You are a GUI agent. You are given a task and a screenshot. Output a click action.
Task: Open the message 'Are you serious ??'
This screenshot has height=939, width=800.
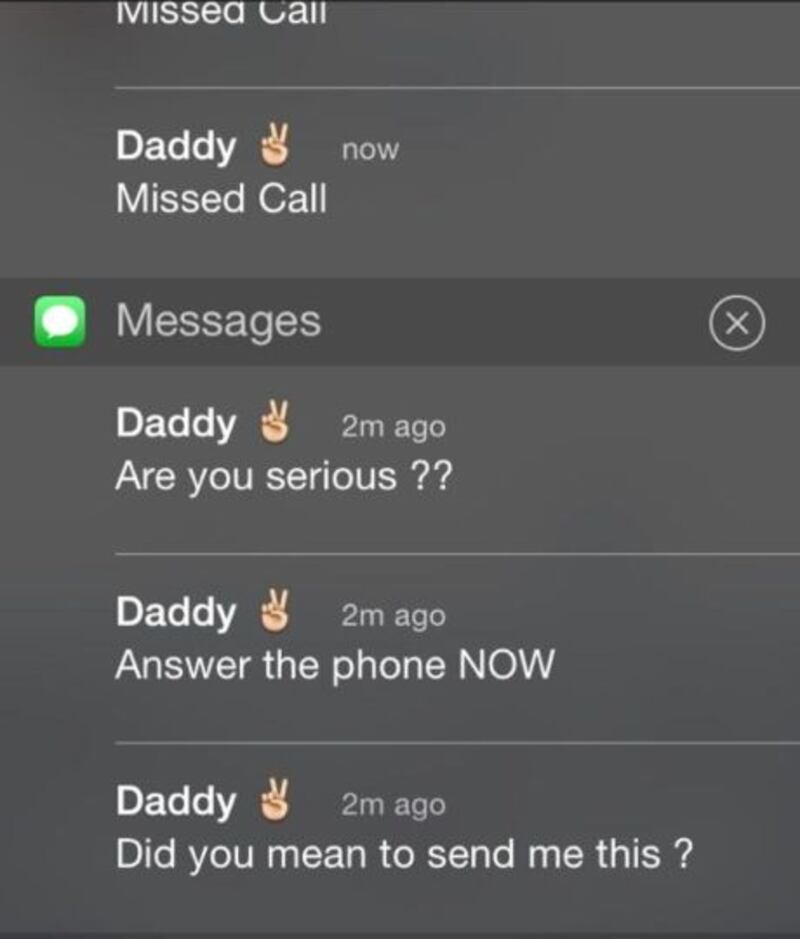(x=400, y=452)
